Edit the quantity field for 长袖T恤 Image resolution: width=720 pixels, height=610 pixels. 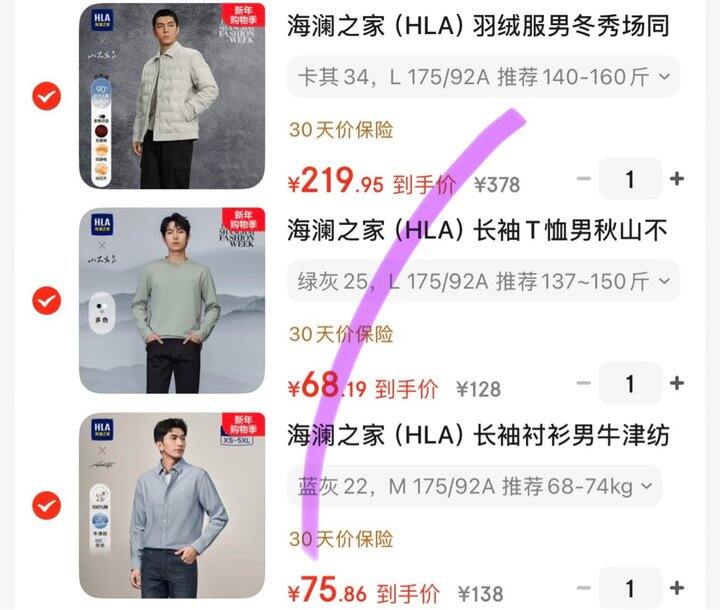tap(630, 383)
